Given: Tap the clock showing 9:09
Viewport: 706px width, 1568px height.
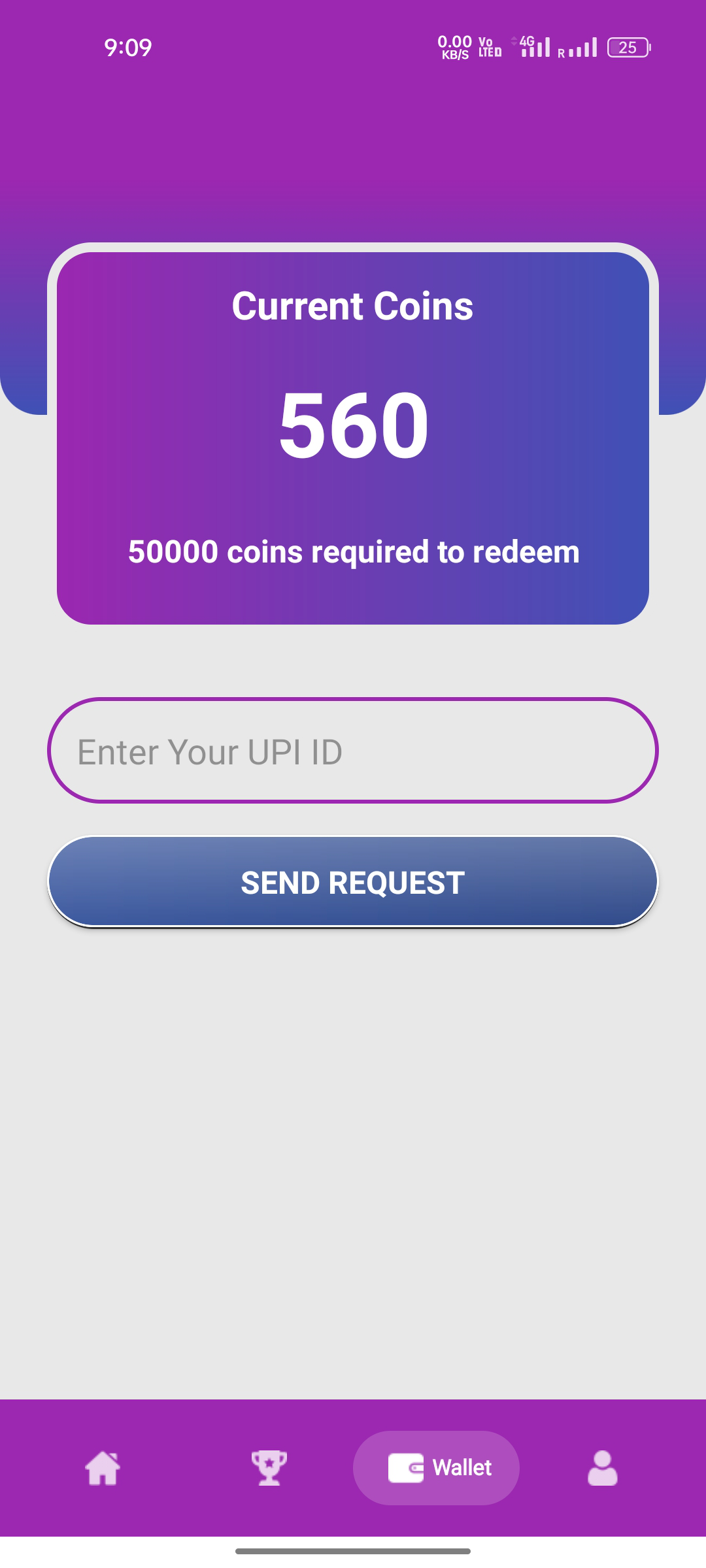Looking at the screenshot, I should tap(128, 47).
